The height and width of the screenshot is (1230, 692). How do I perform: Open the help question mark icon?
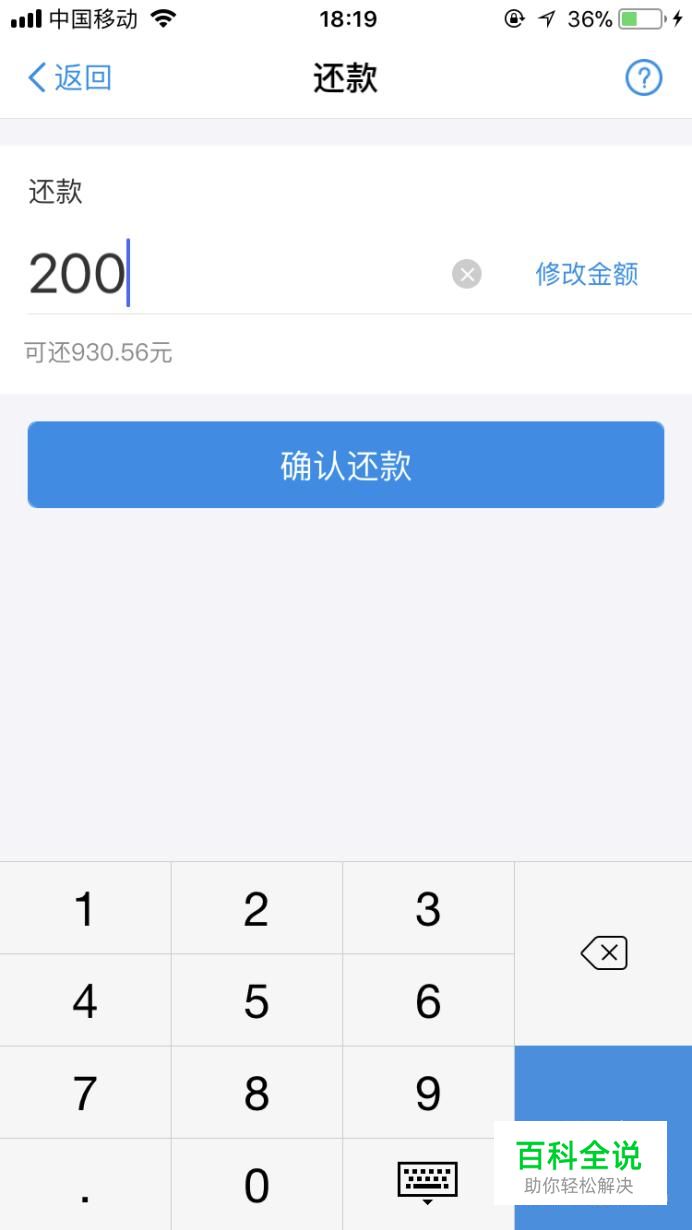coord(644,77)
